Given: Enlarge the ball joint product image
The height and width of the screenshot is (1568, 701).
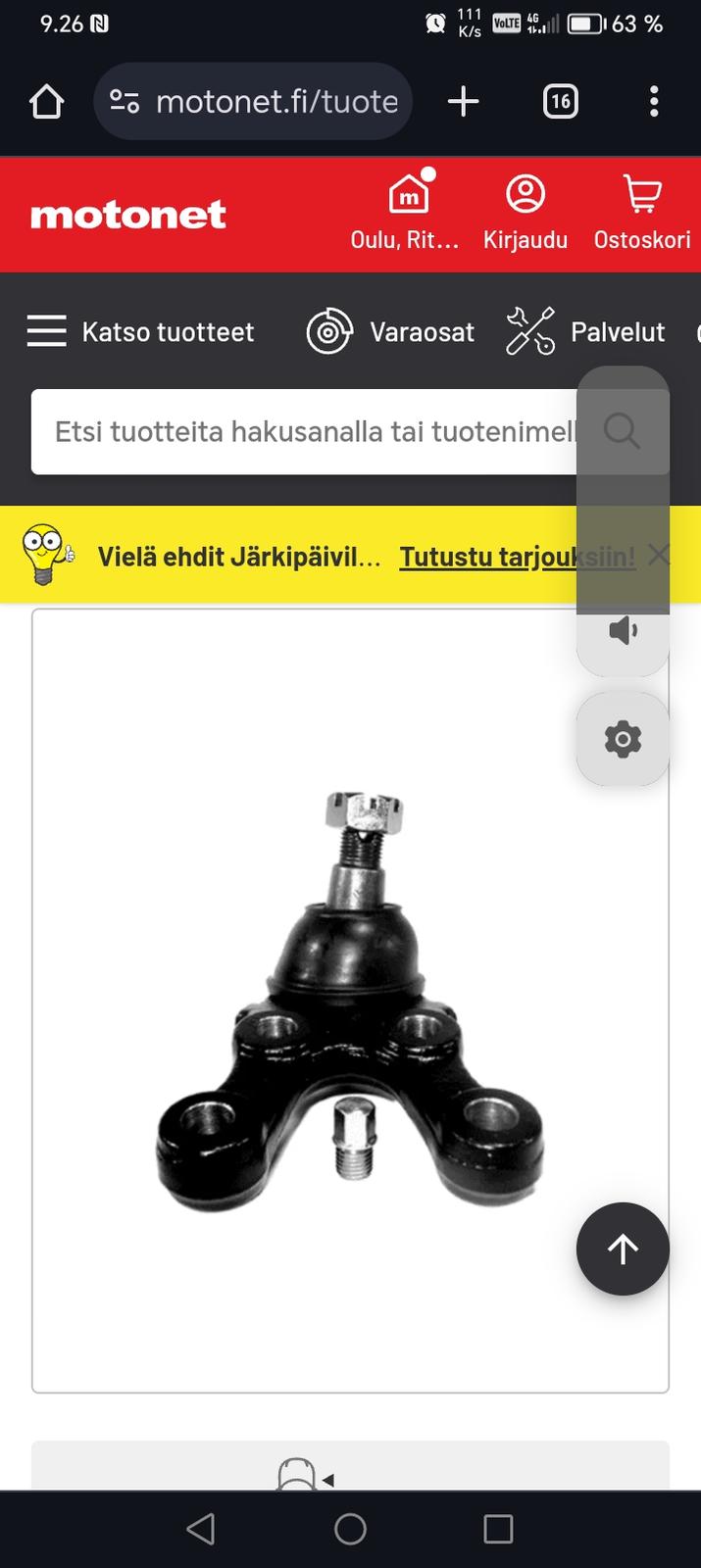Looking at the screenshot, I should (350, 1000).
